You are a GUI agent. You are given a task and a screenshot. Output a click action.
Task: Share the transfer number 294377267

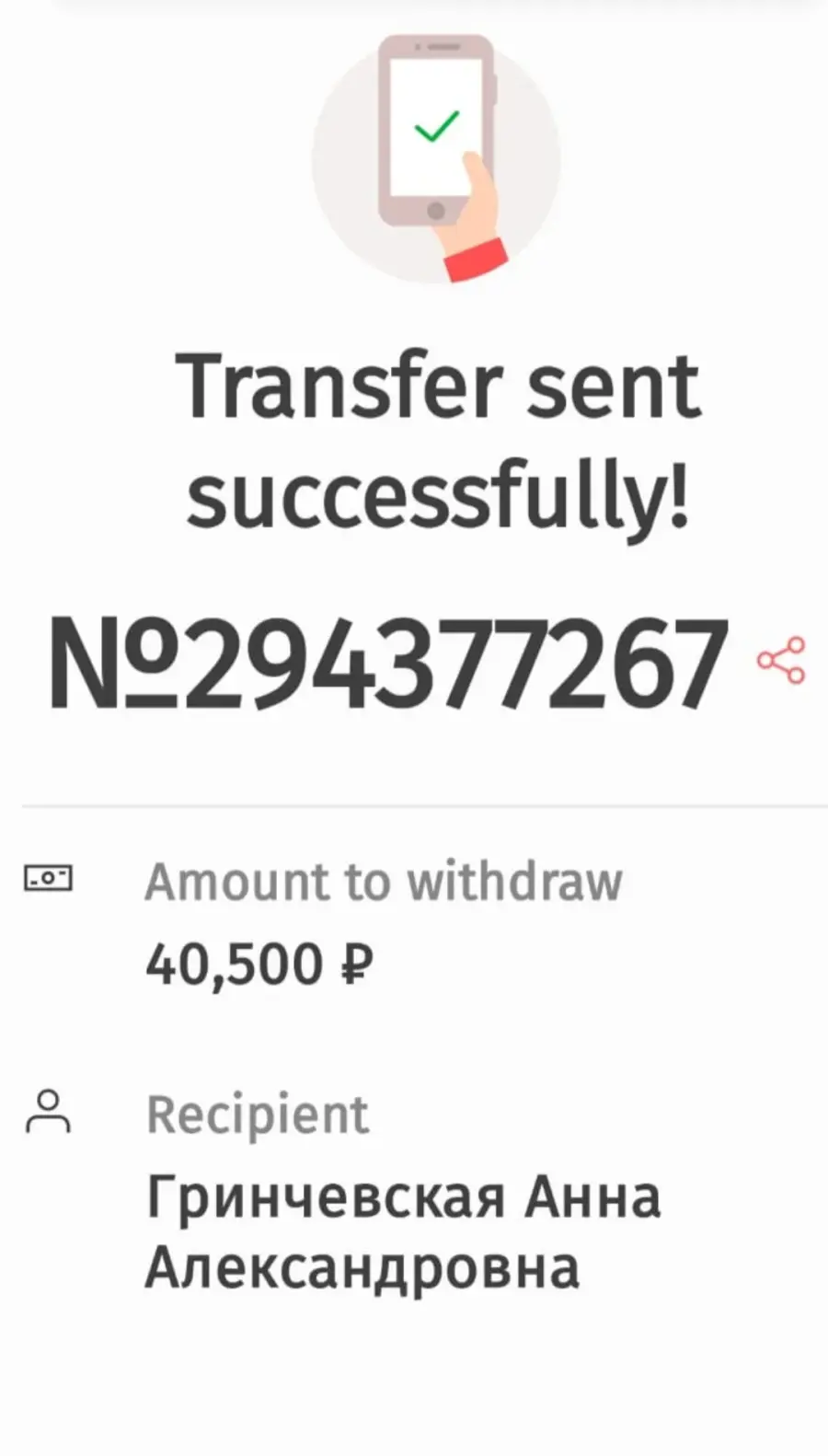tap(781, 660)
